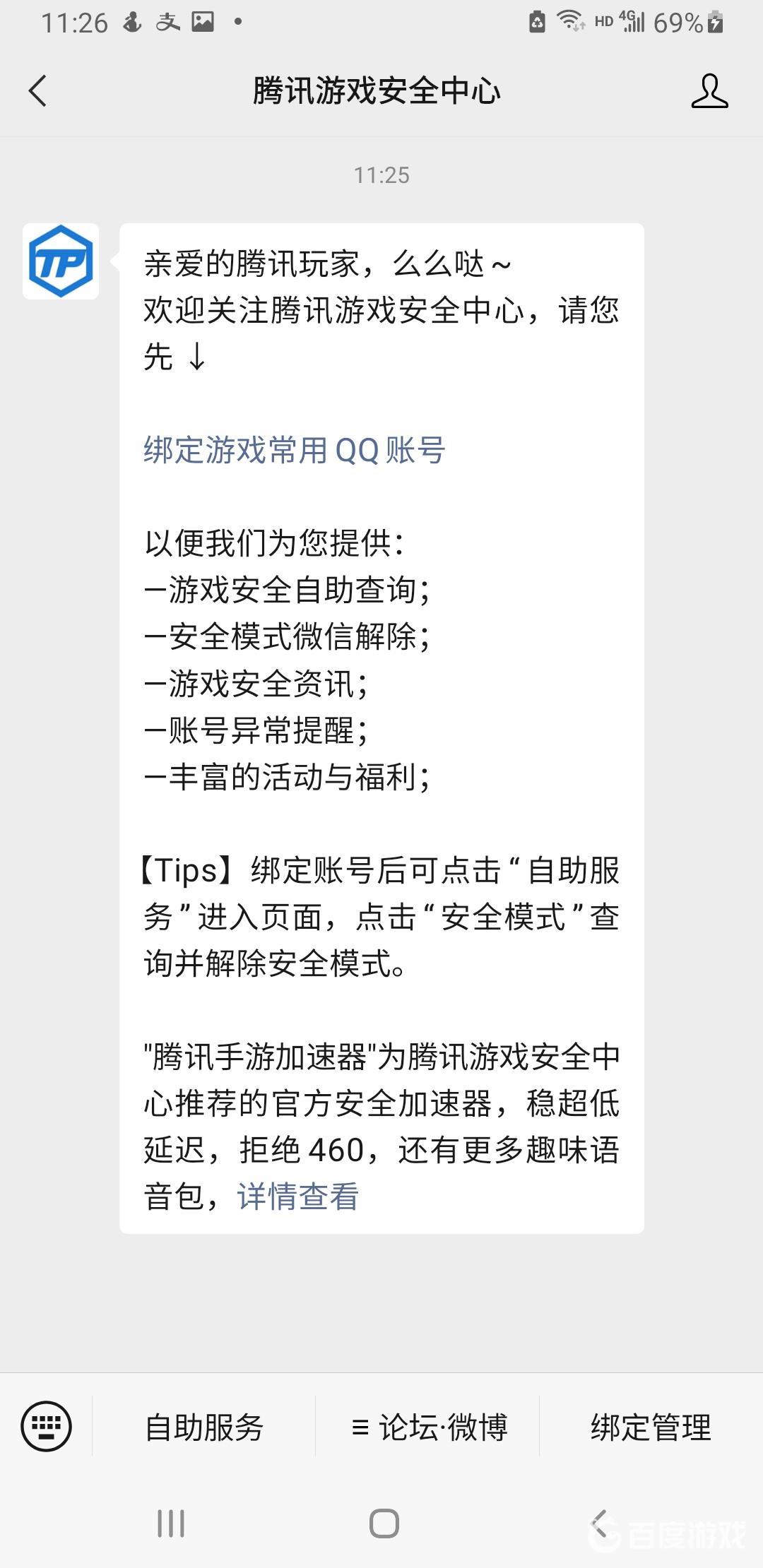Open the 自助服务 menu

tap(204, 1427)
